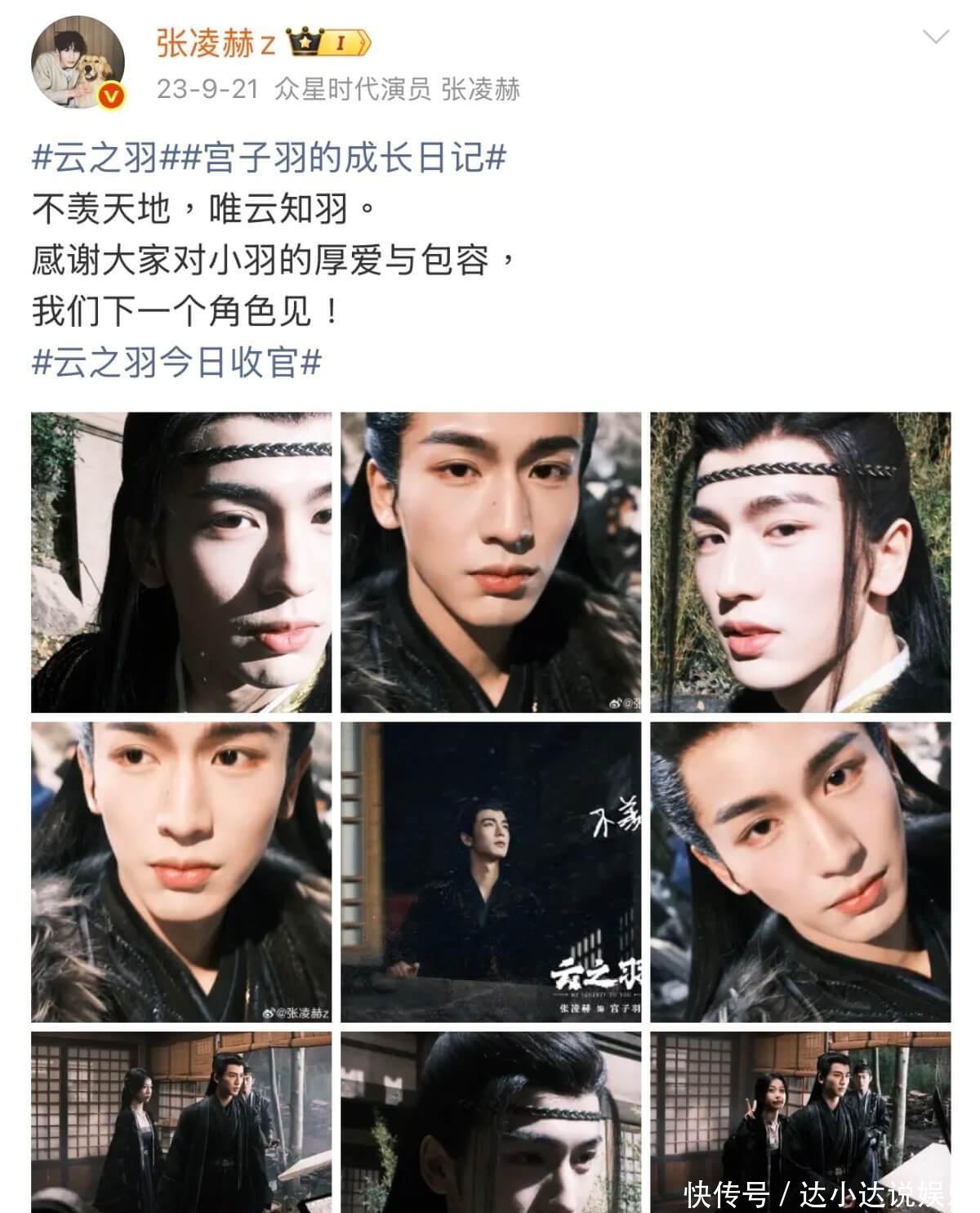View the center poster image with 云之羽 title
Viewport: 980px width, 1213px height.
491,872
